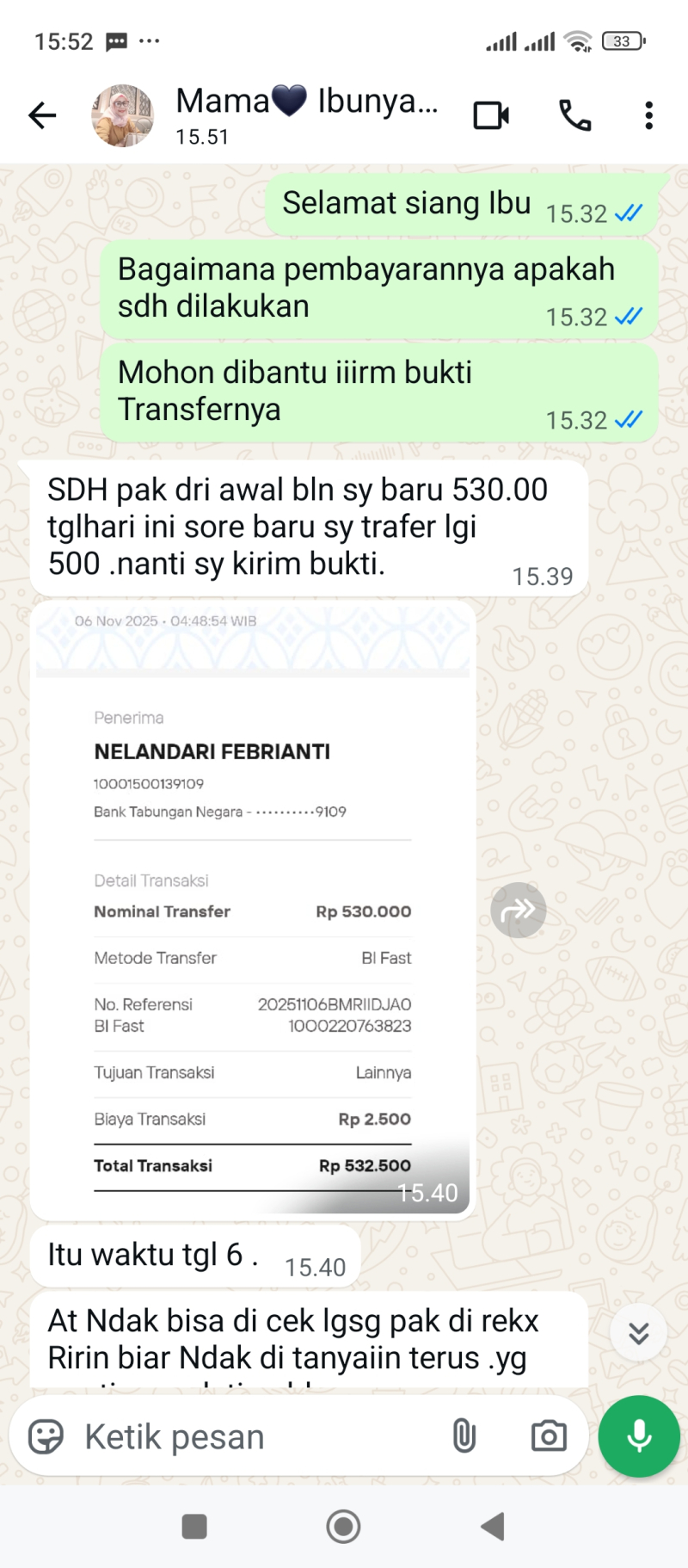688x1568 pixels.
Task: Go back to the chat list
Action: click(41, 115)
